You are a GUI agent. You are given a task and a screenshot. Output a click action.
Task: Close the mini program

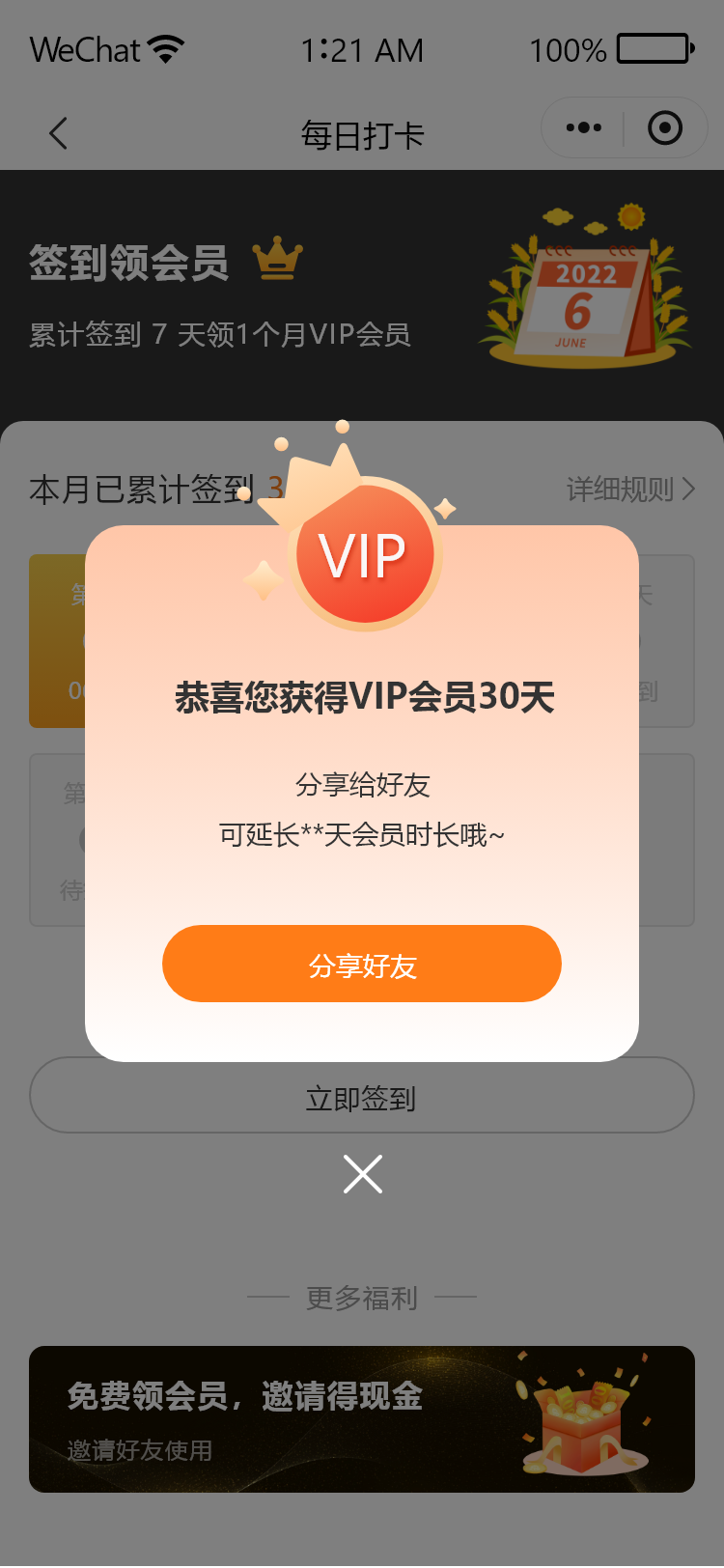[665, 127]
